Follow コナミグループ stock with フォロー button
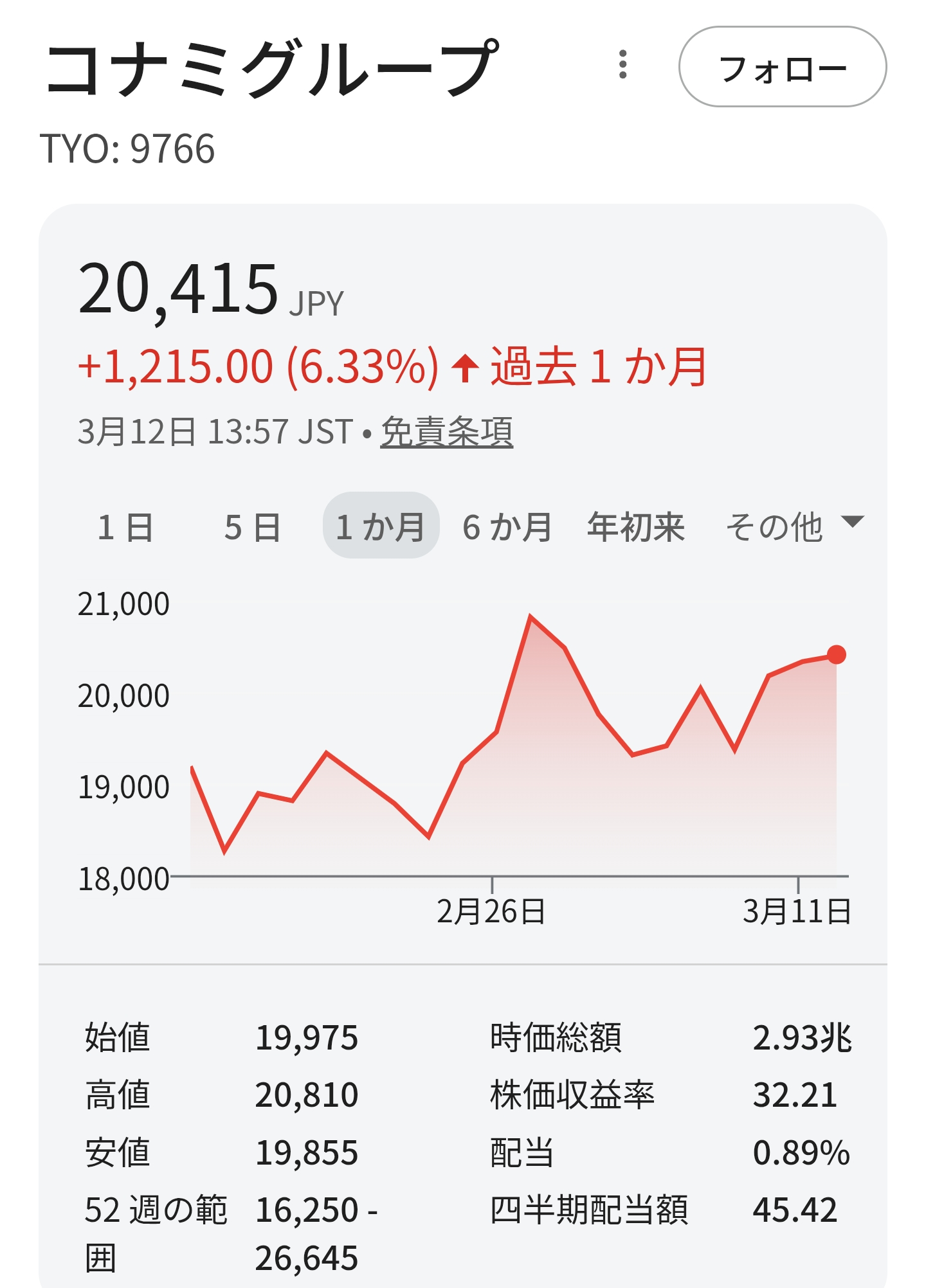Viewport: 926px width, 1288px height. [782, 67]
